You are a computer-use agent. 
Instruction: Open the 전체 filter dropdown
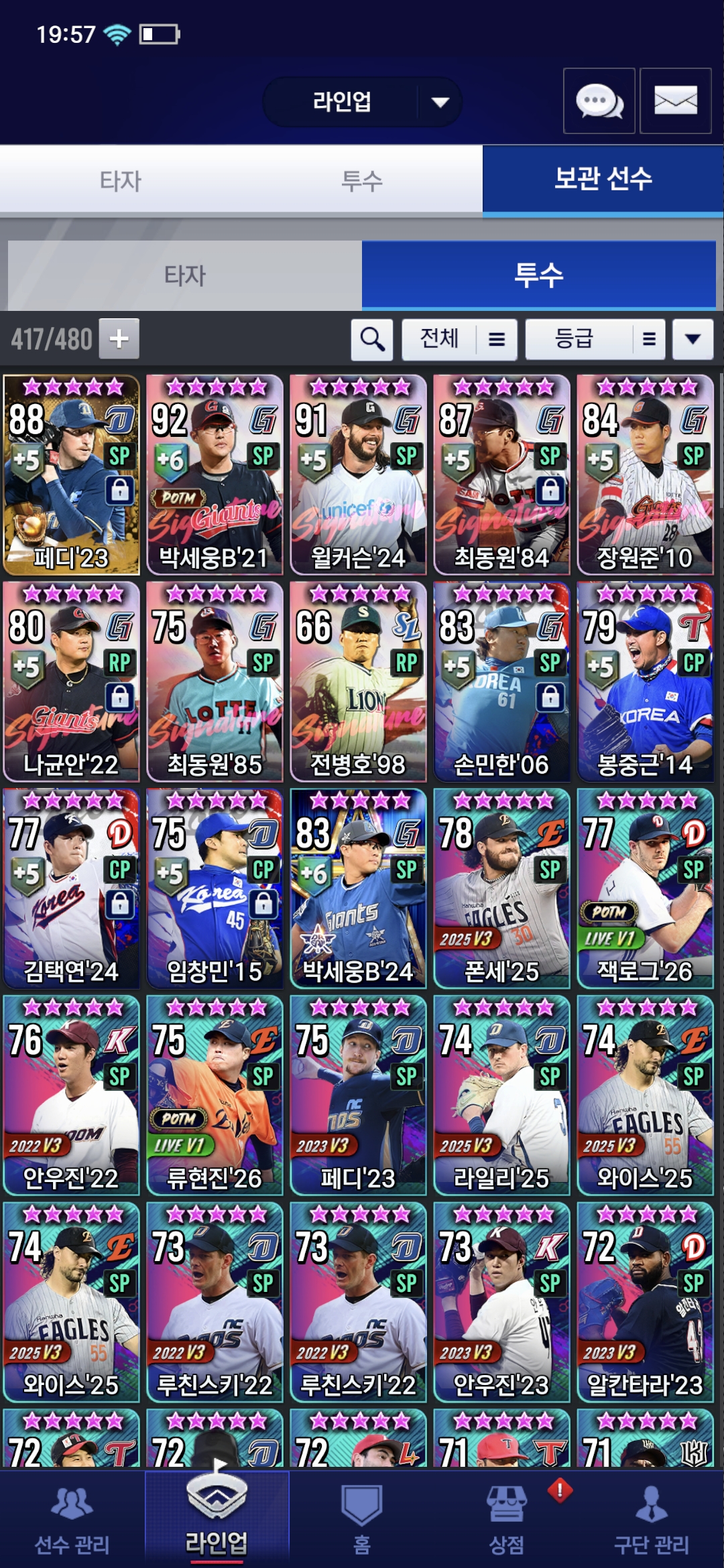click(459, 339)
